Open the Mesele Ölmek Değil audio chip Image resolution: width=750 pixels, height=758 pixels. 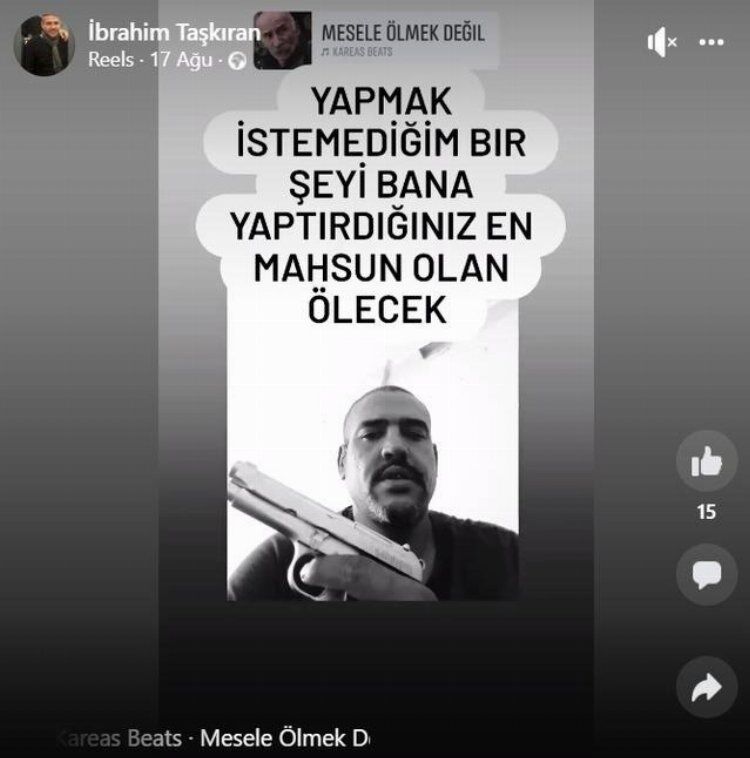click(x=375, y=40)
